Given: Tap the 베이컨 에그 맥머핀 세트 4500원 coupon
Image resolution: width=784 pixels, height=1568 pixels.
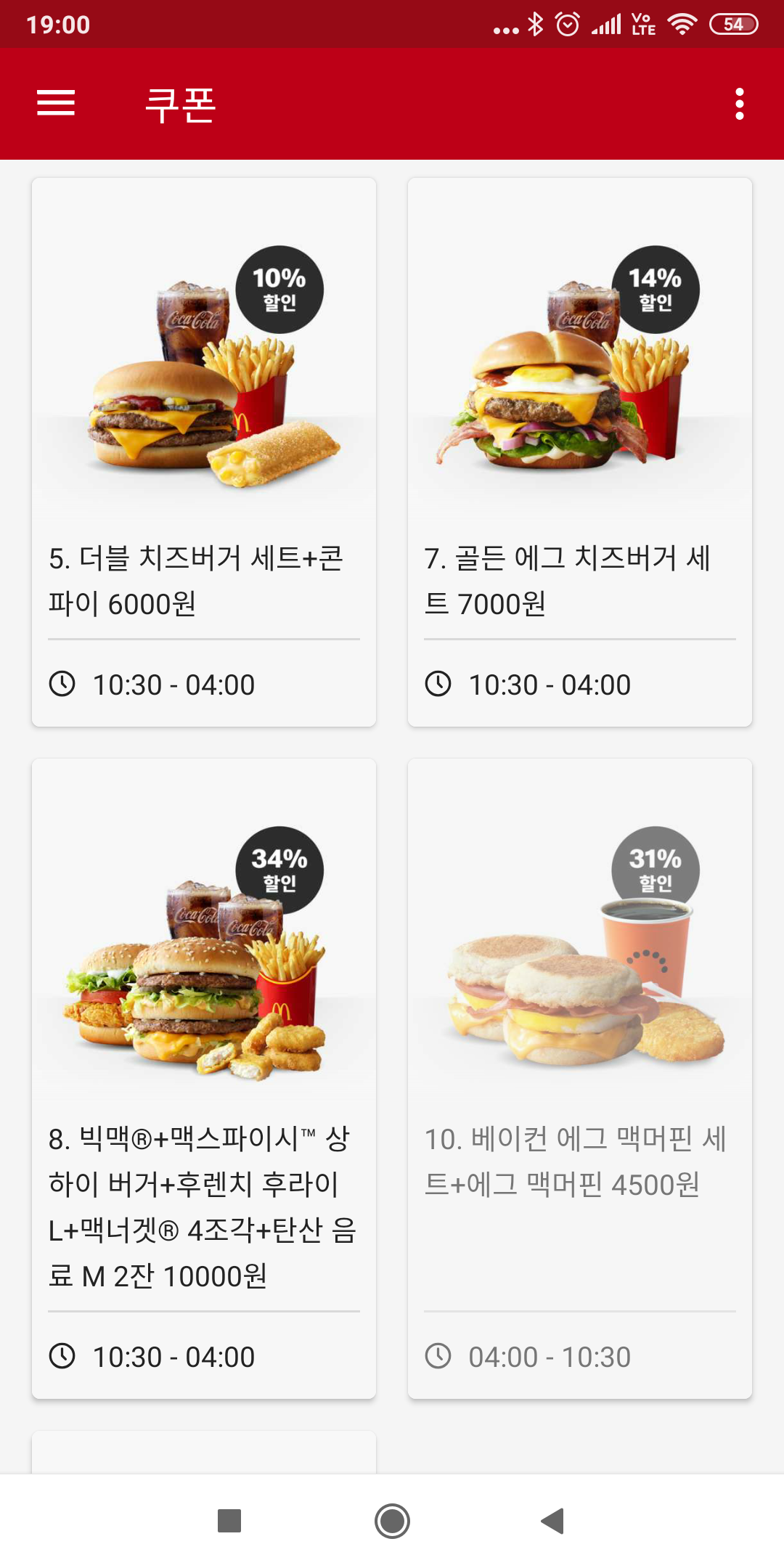Looking at the screenshot, I should click(x=579, y=1078).
